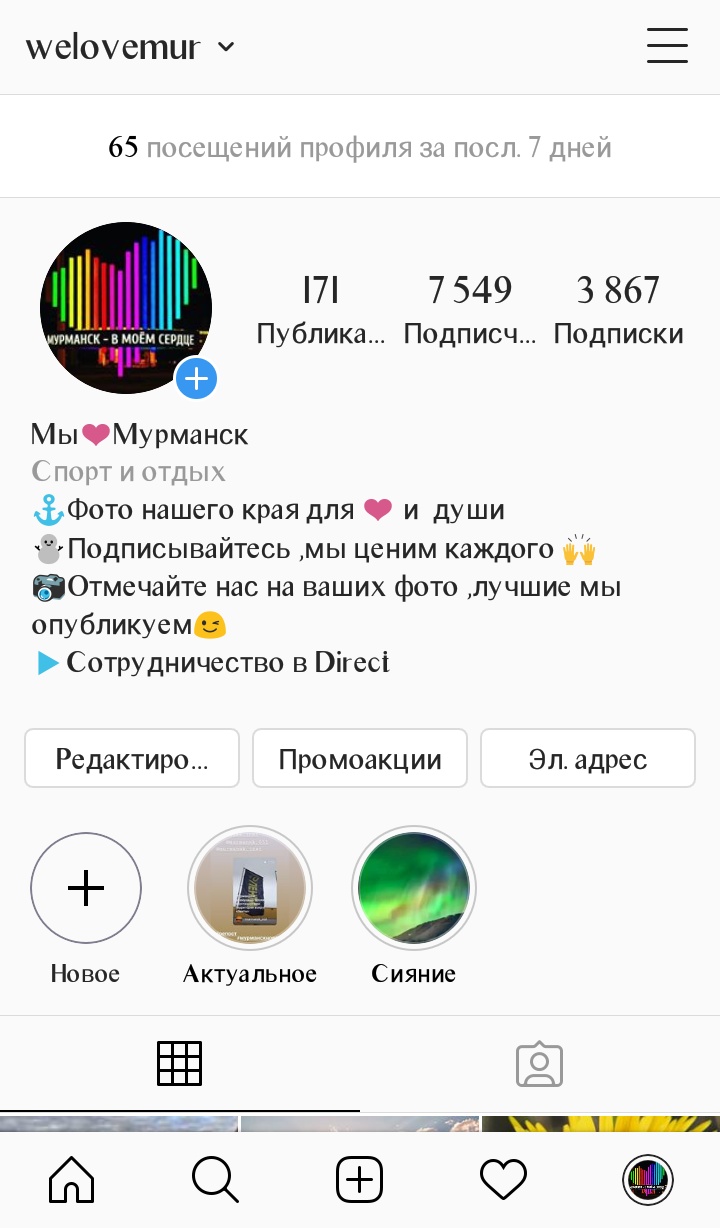
Task: Switch to the tagged photos tab
Action: 540,1064
